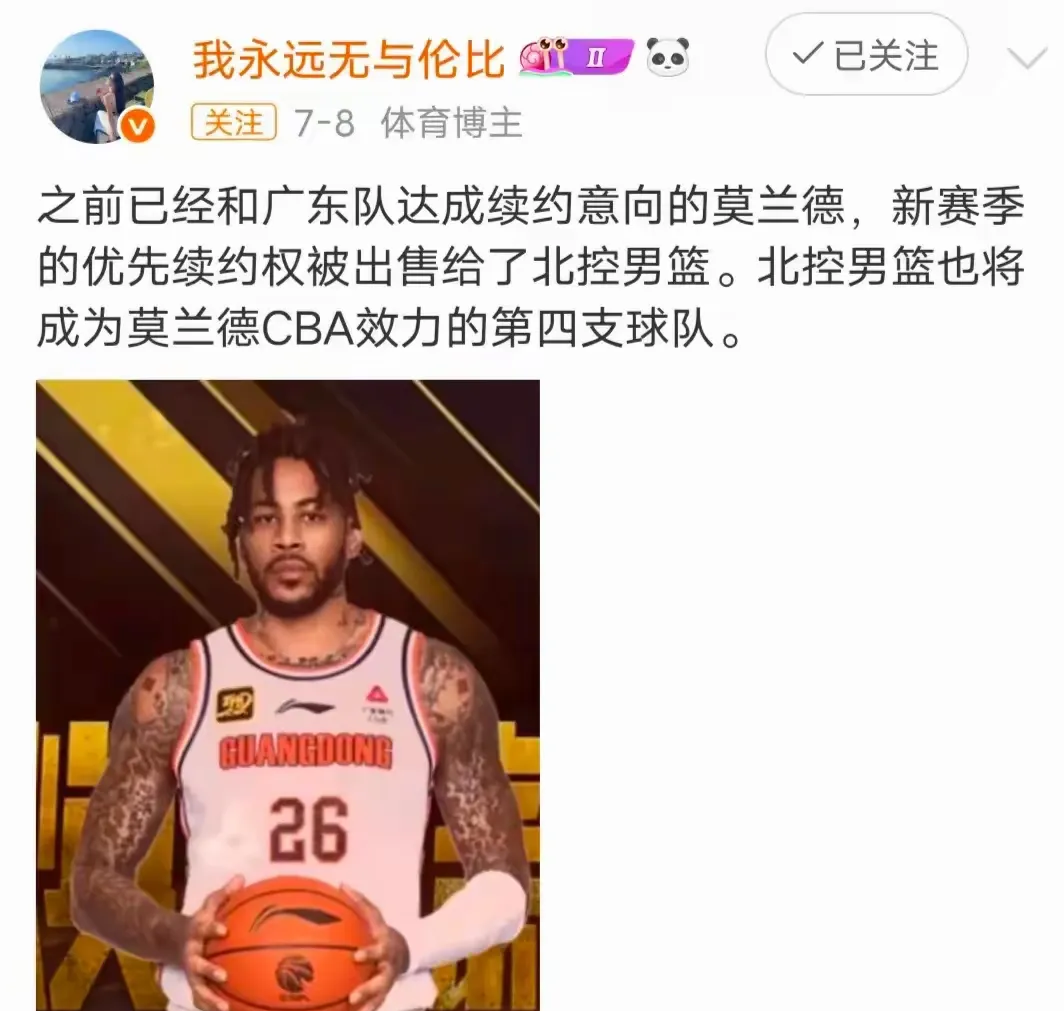The width and height of the screenshot is (1064, 1011).
Task: Expand the post options chevron
Action: [x=1026, y=58]
